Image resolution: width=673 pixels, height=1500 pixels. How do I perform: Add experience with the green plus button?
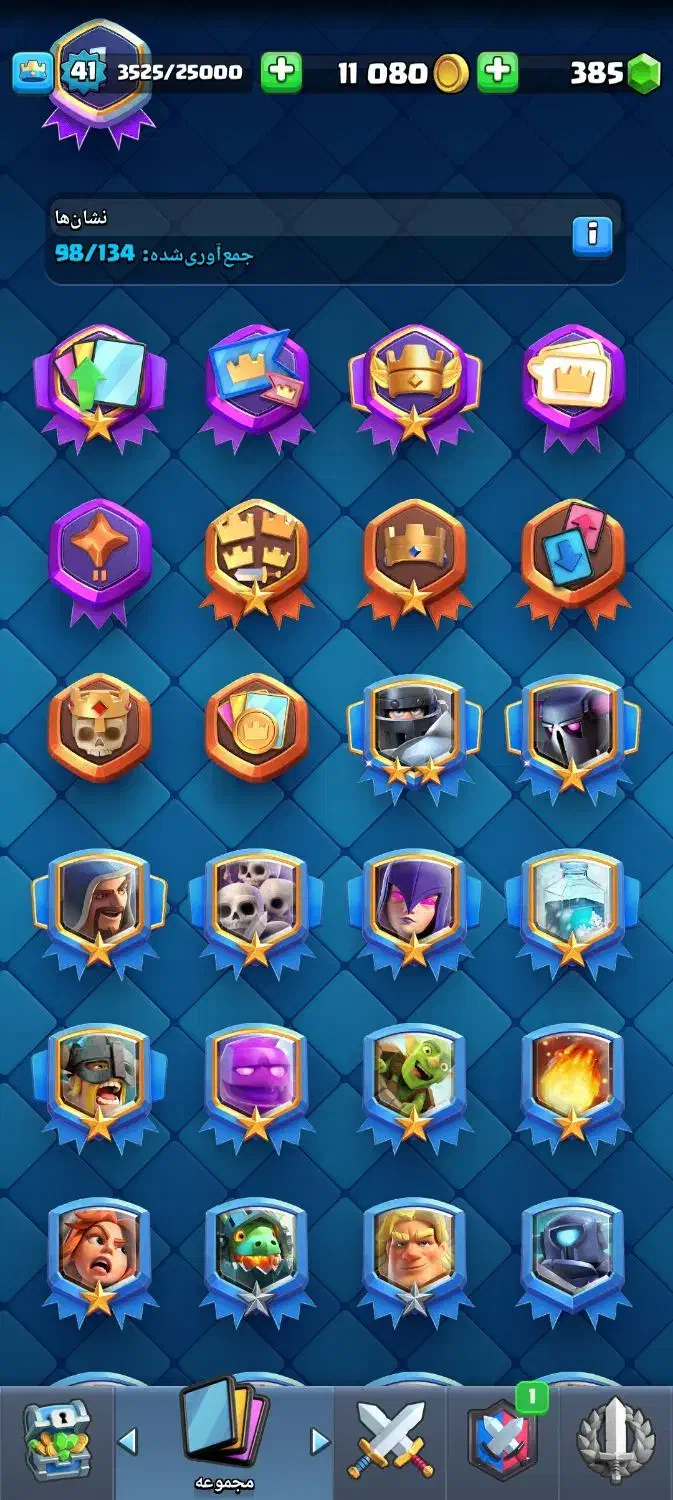(x=281, y=72)
